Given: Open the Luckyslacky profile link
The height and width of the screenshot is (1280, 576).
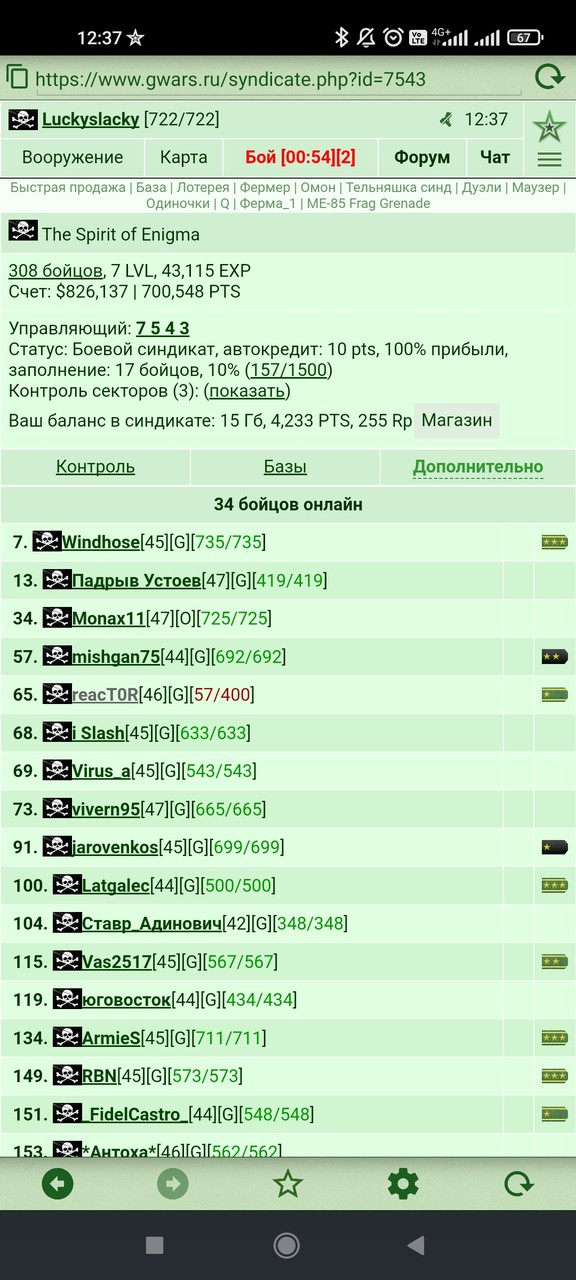Looking at the screenshot, I should coord(90,119).
